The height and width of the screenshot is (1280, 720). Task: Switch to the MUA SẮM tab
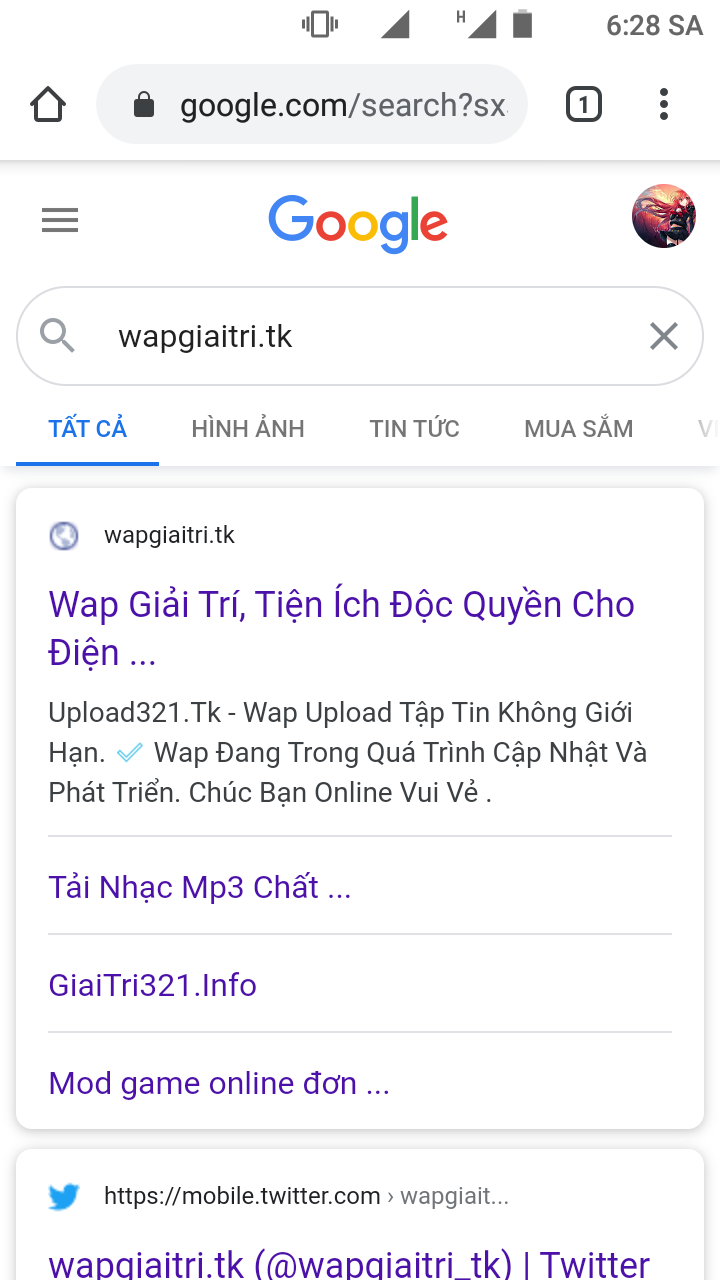pyautogui.click(x=578, y=429)
